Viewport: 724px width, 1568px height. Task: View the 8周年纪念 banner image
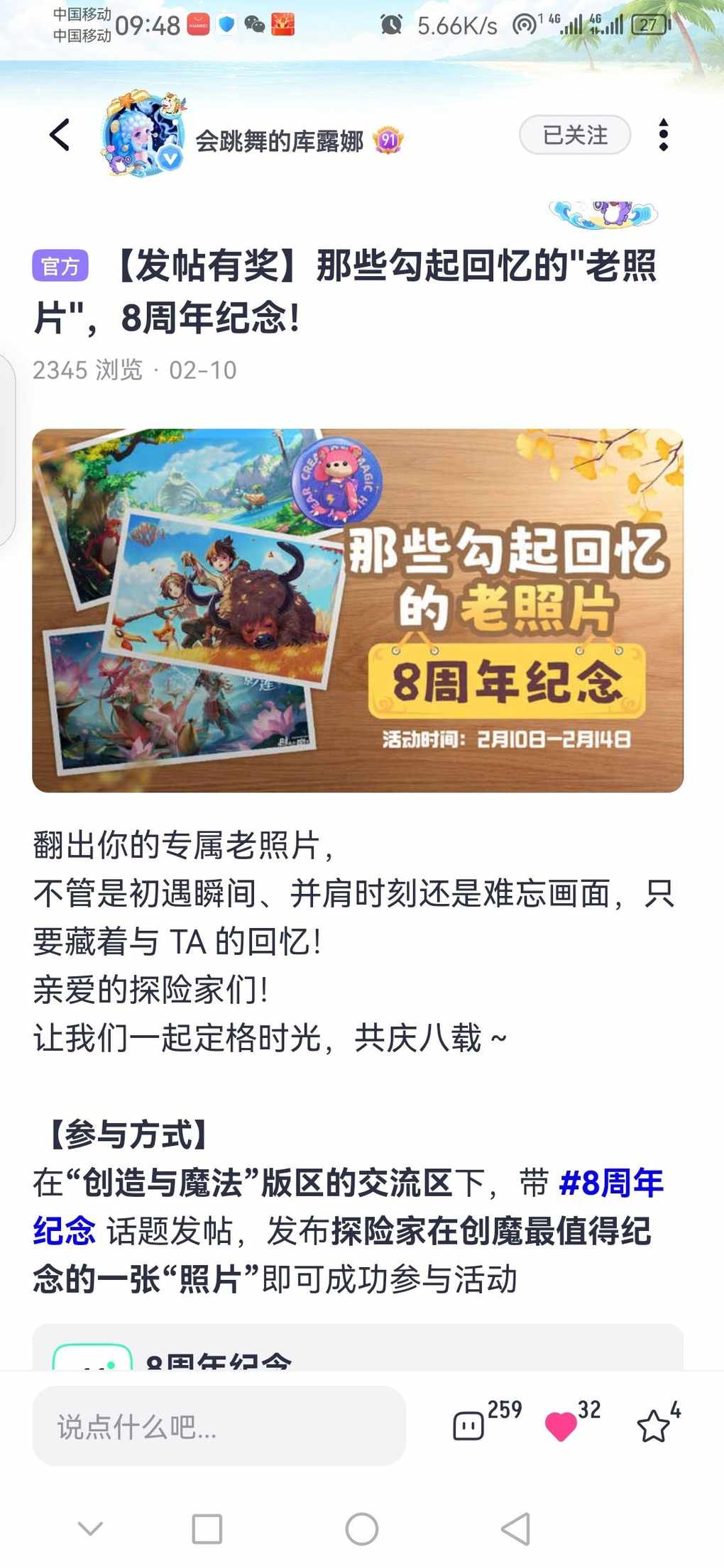click(x=358, y=610)
